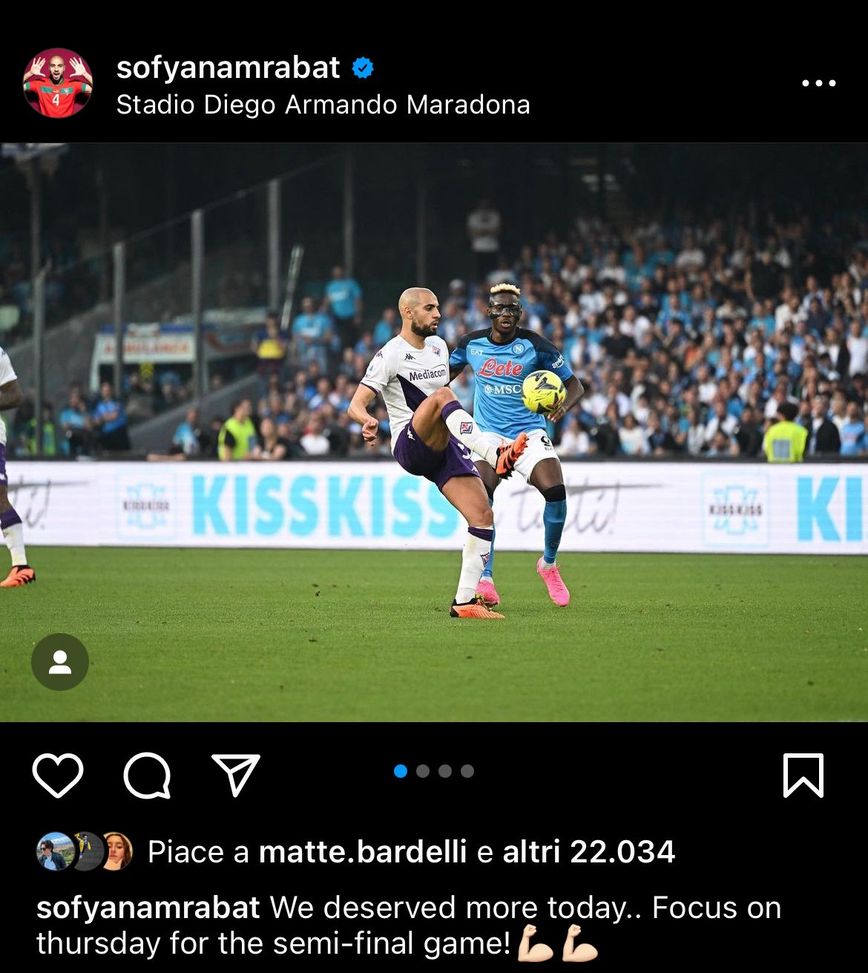Show tagged people via the person icon
The image size is (868, 973).
point(60,662)
